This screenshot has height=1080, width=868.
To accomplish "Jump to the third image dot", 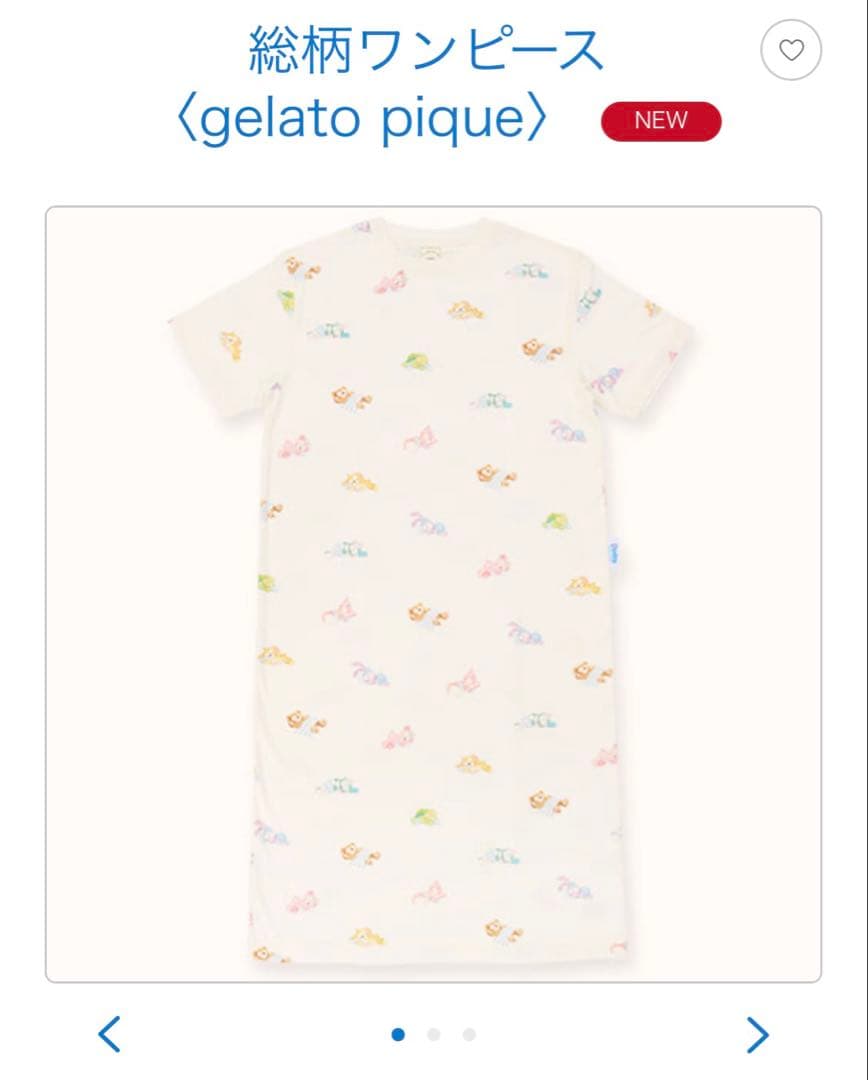I will pos(469,1035).
